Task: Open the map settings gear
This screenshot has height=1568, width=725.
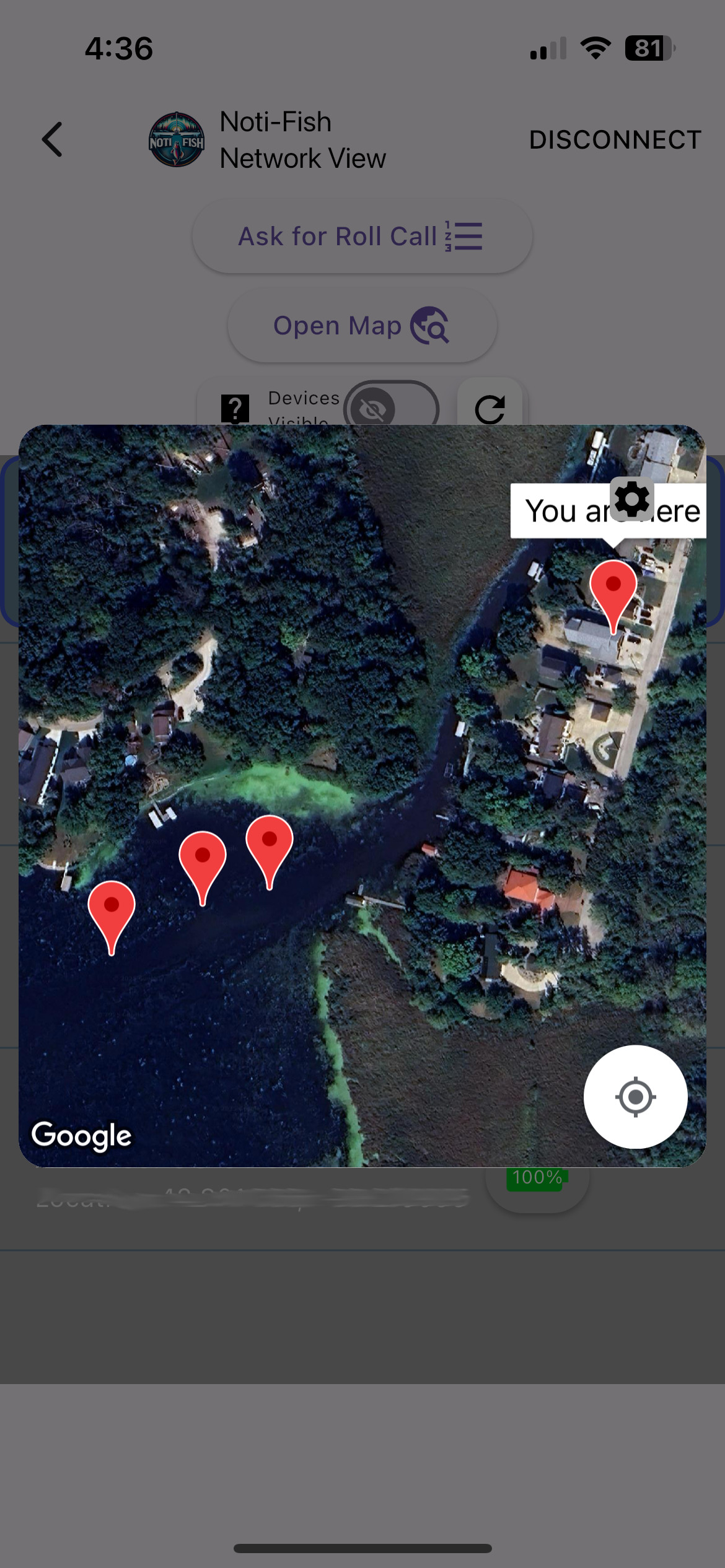Action: 631,499
